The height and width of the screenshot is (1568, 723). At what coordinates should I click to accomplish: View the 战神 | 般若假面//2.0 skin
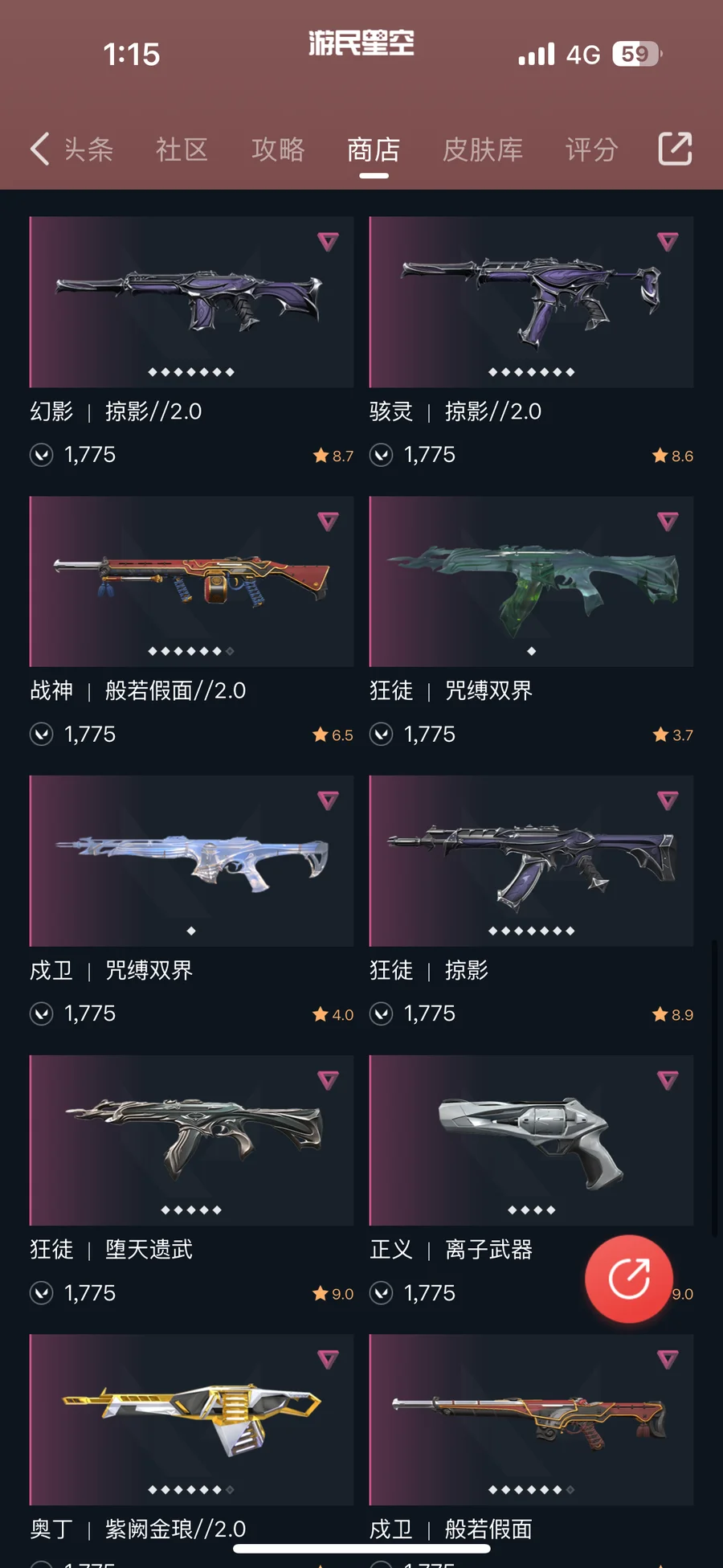pyautogui.click(x=191, y=581)
